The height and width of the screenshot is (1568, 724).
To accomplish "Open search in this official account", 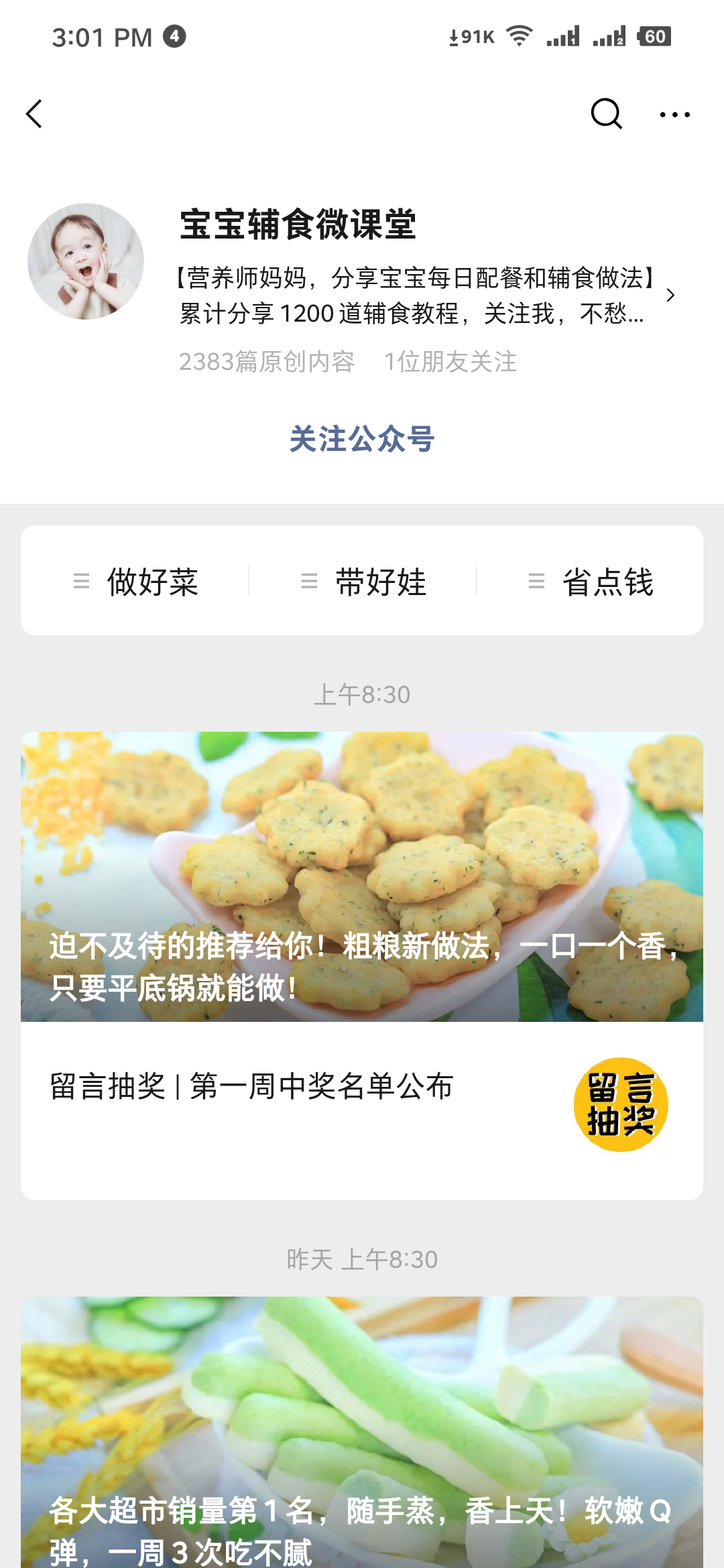I will pyautogui.click(x=606, y=114).
